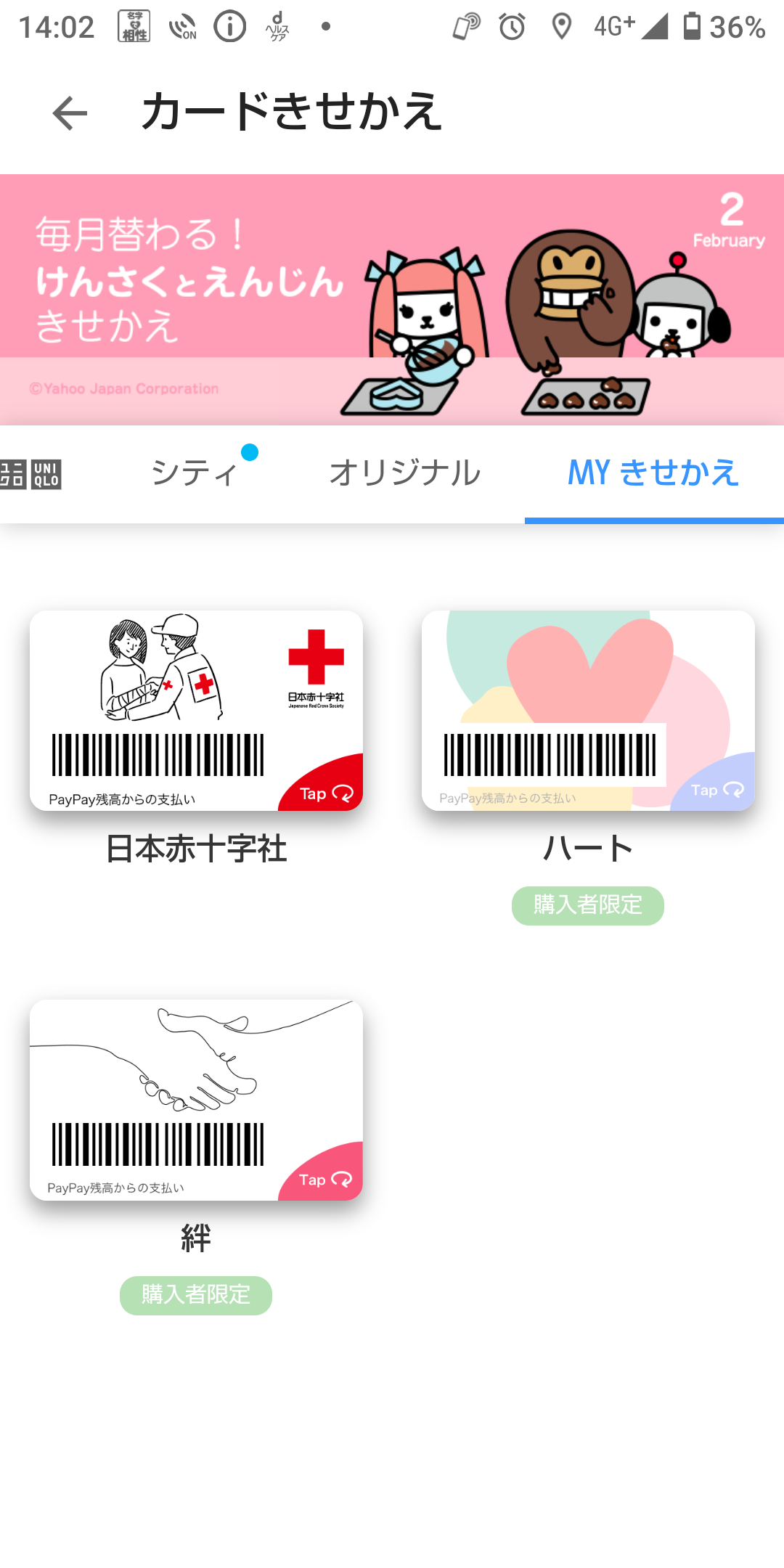The image size is (784, 1568).
Task: Select the MY きせかえ tab
Action: 653,473
